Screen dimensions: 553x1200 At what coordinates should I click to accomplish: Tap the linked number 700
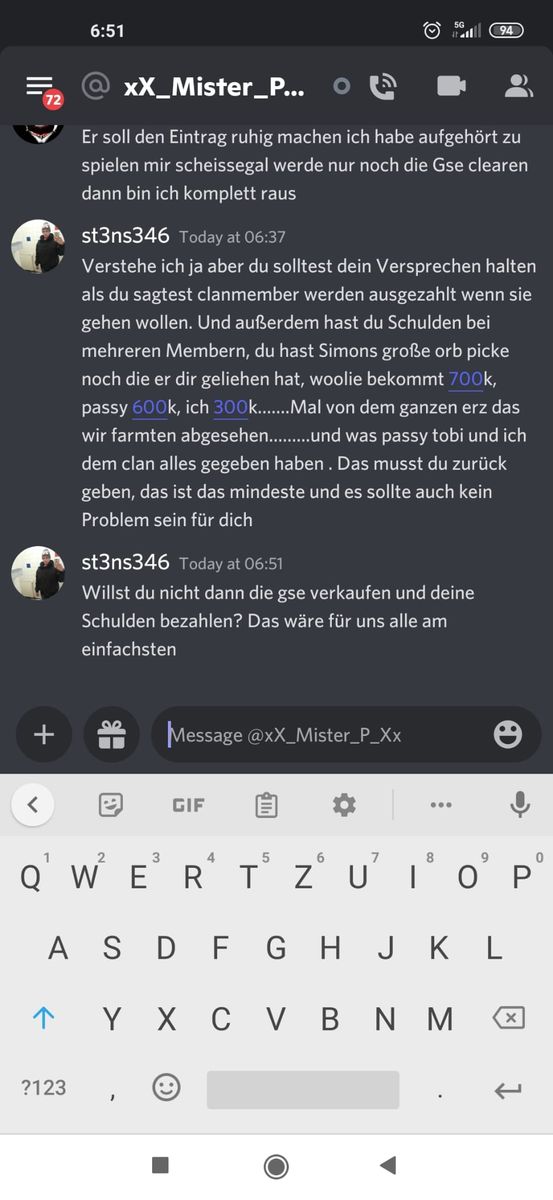[x=466, y=379]
